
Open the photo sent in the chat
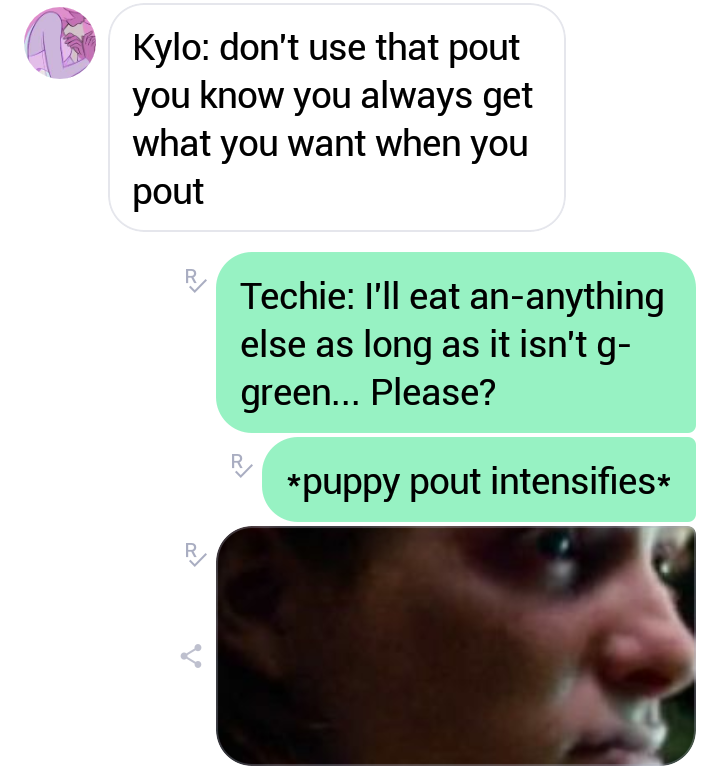click(x=456, y=645)
